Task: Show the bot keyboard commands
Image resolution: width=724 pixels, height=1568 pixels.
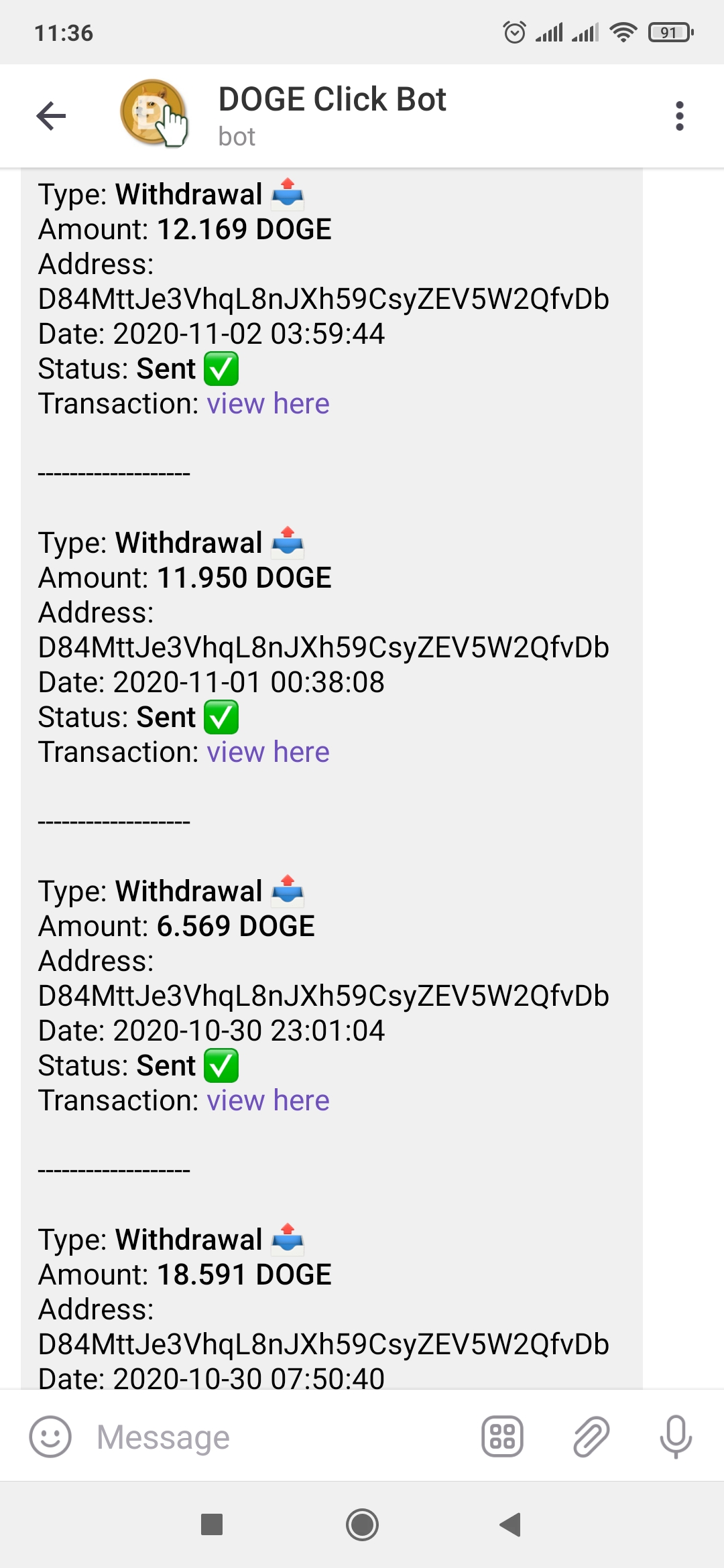Action: (502, 1437)
